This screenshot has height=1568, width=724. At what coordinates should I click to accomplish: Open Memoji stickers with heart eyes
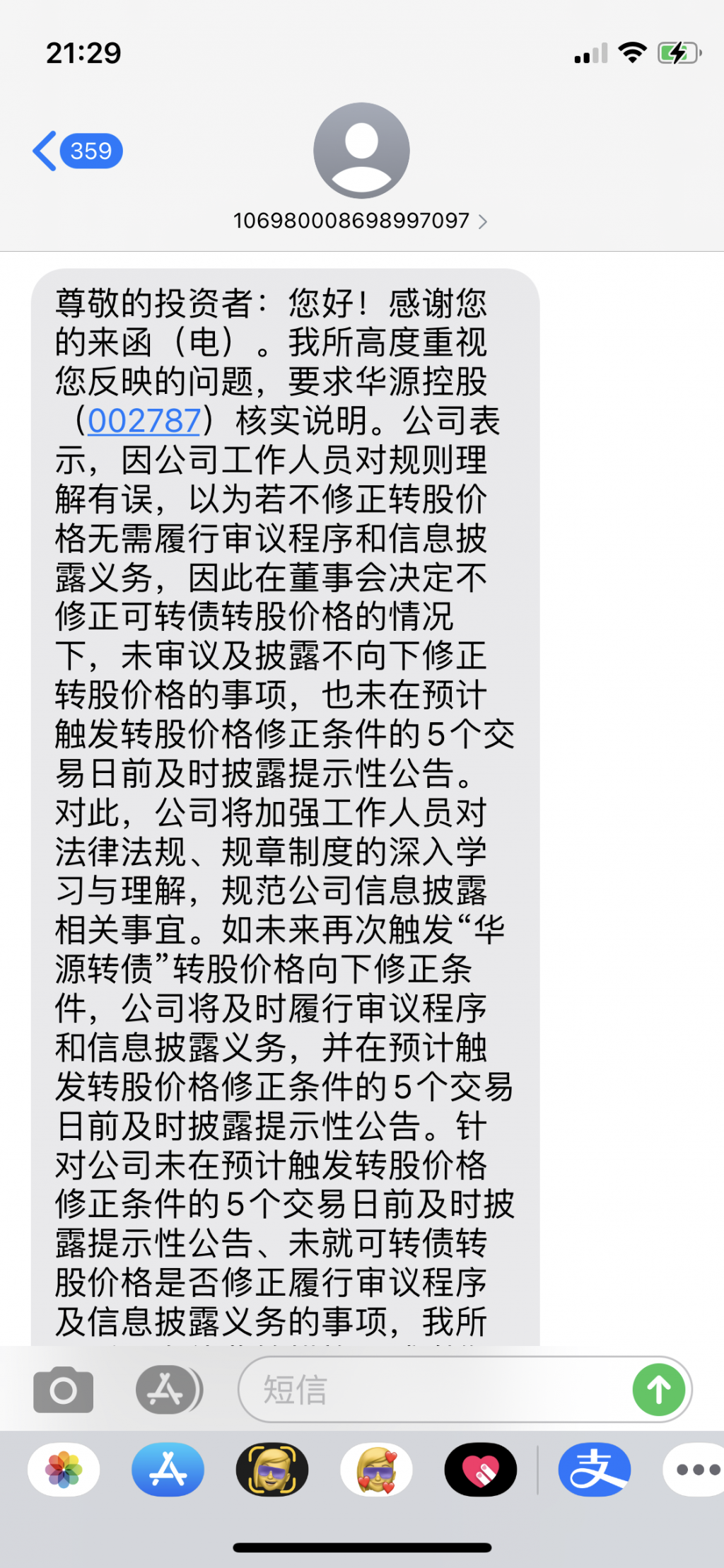point(376,1469)
